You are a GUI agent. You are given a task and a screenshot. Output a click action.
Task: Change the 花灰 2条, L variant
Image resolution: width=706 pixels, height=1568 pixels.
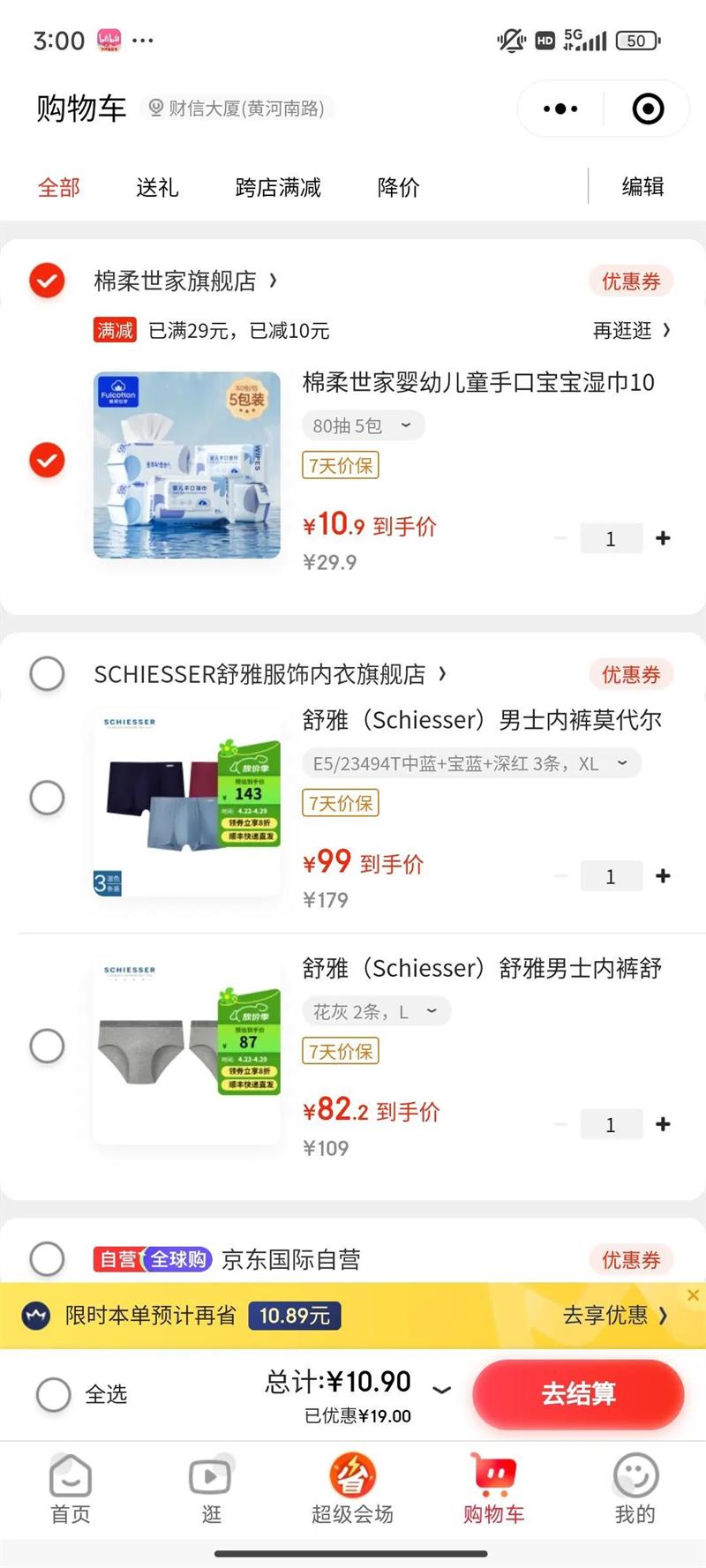click(x=376, y=1011)
